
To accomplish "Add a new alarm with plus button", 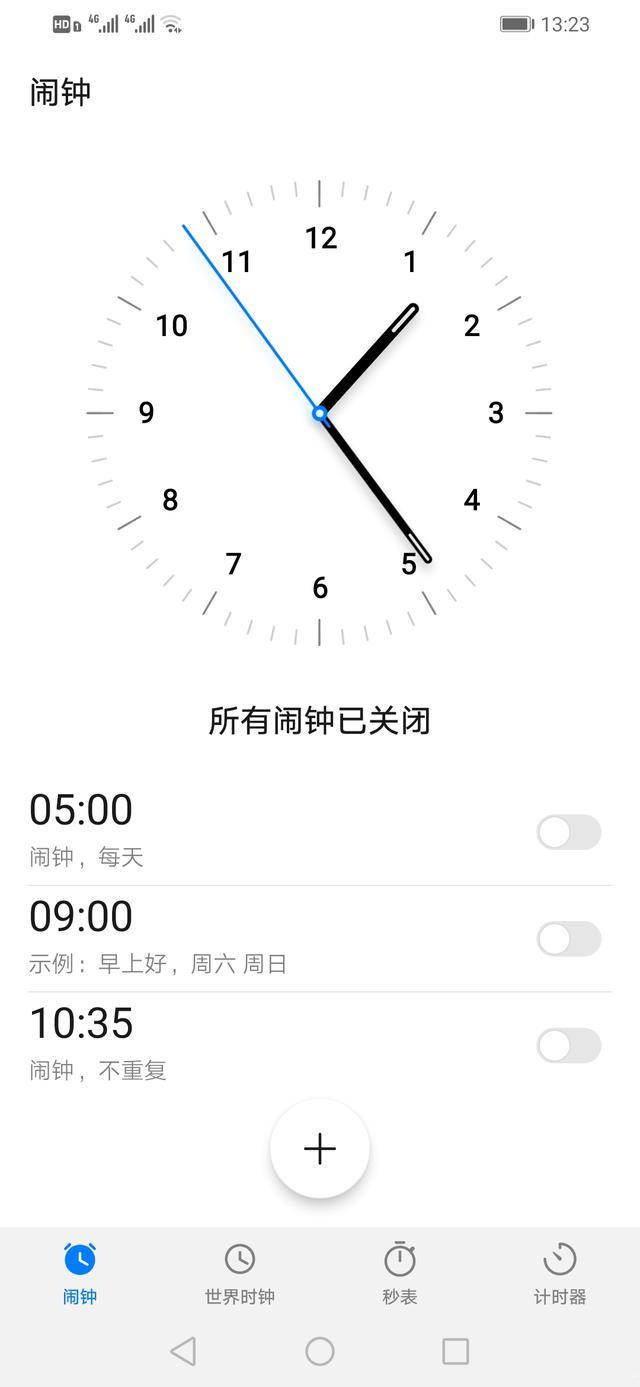I will coord(320,1148).
